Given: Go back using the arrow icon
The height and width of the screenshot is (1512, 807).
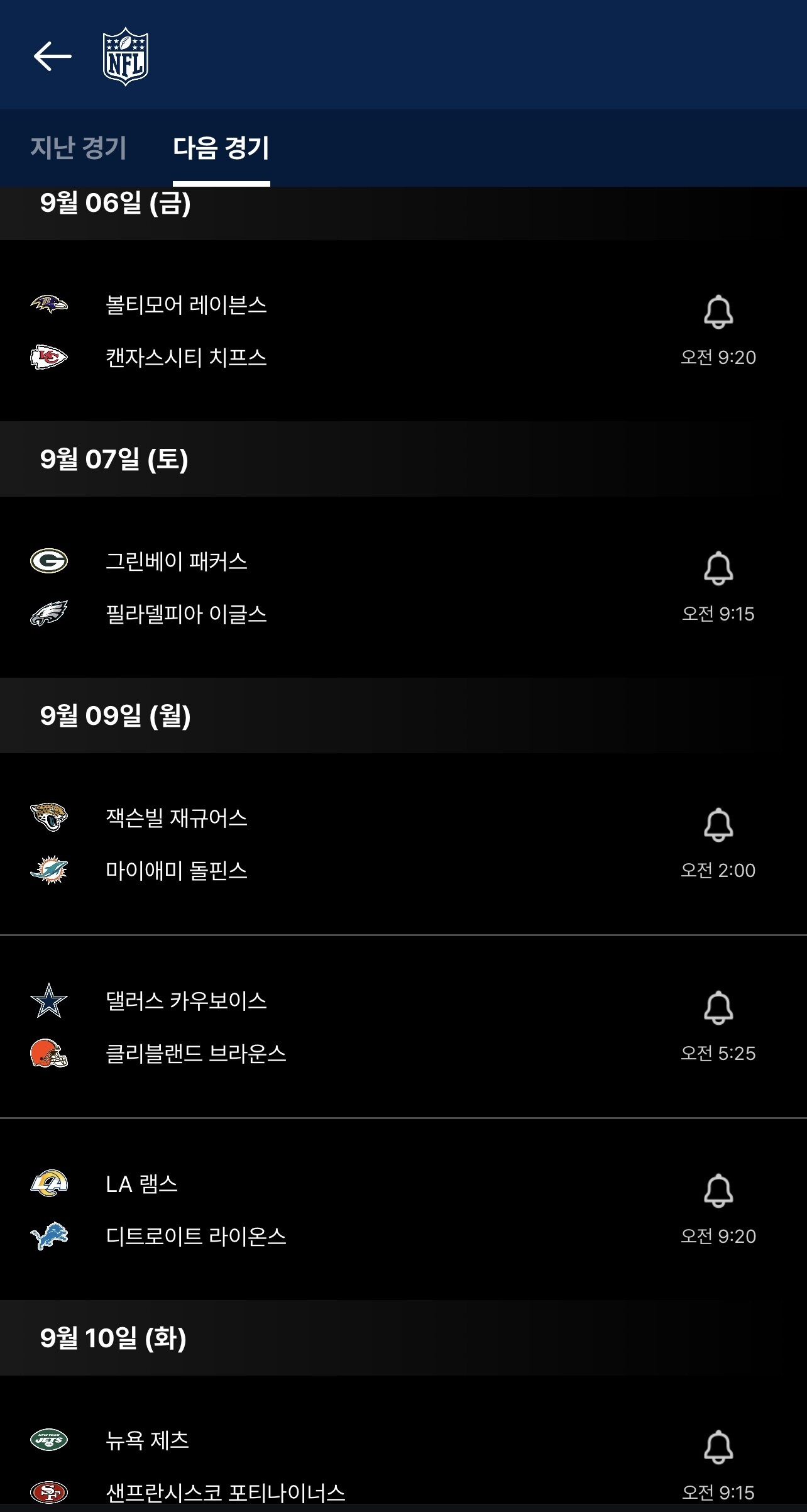Looking at the screenshot, I should (53, 56).
